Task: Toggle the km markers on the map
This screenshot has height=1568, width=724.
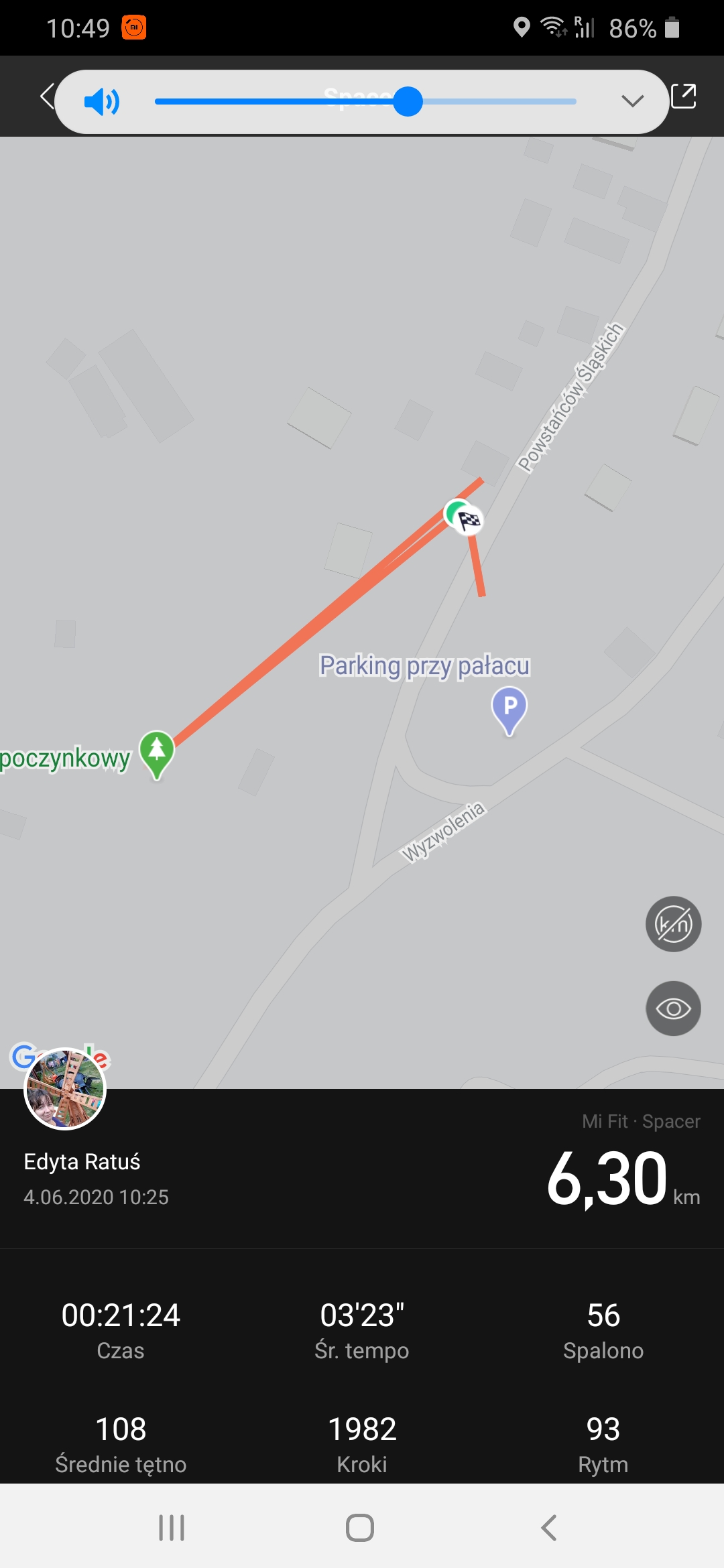Action: coord(673,924)
